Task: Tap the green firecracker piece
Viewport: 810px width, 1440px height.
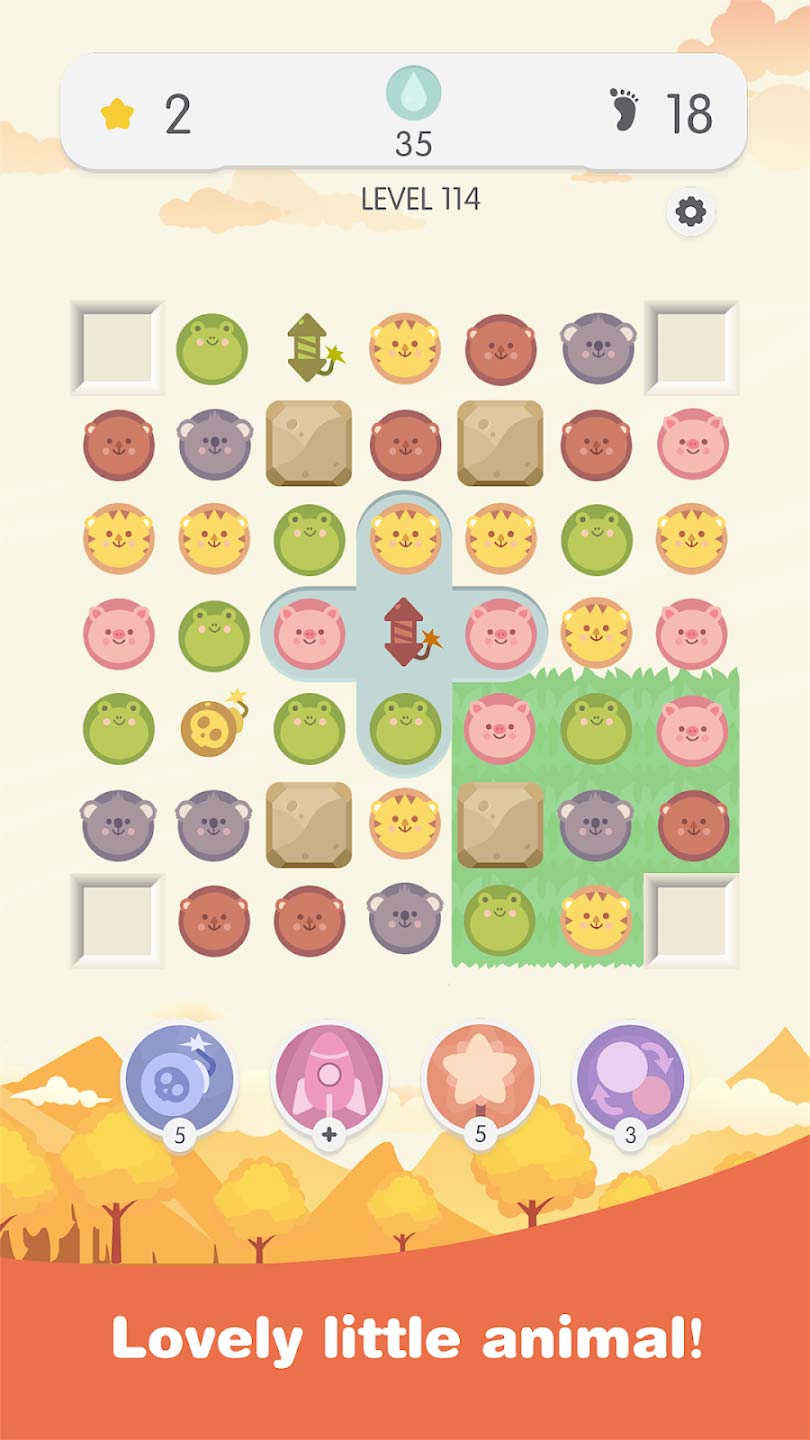Action: point(311,348)
